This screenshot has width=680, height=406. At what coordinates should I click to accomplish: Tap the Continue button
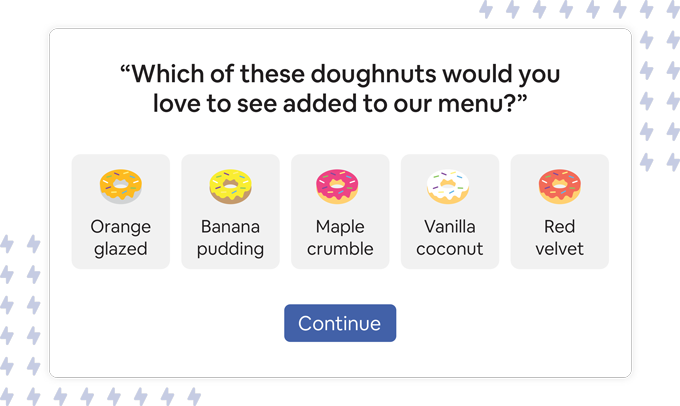(340, 323)
